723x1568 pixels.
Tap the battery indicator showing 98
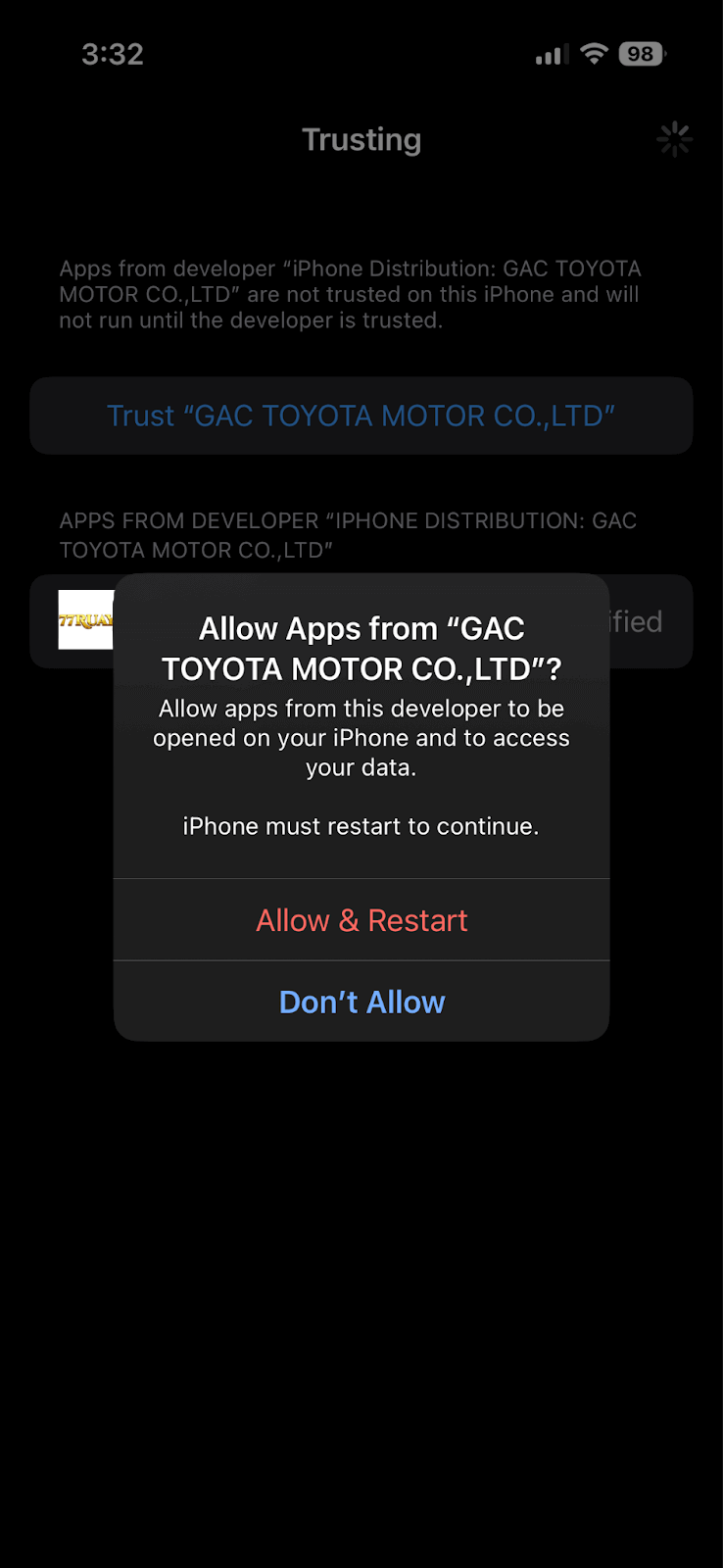pyautogui.click(x=641, y=54)
